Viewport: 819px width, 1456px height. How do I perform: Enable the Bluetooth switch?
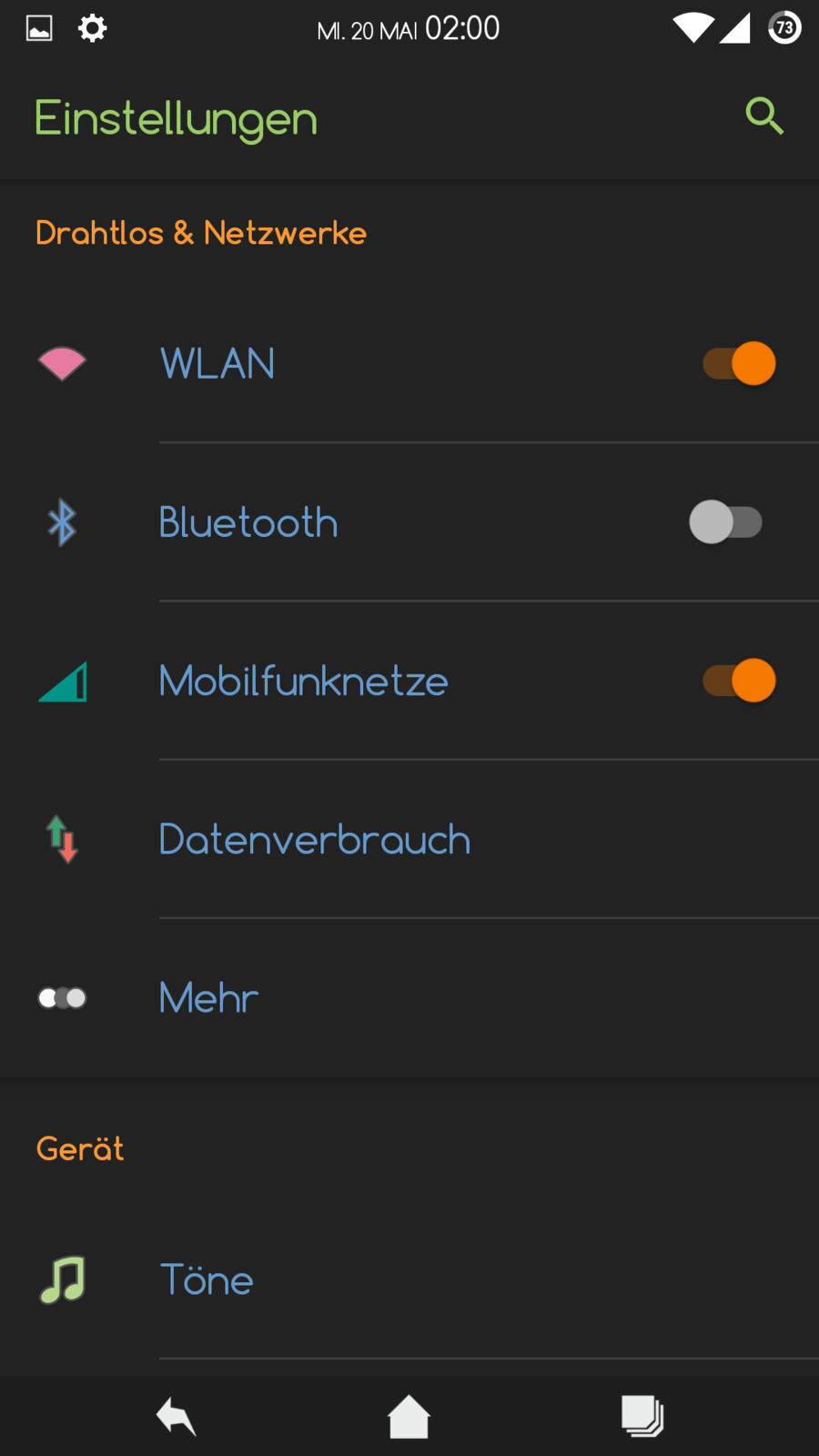pos(725,522)
